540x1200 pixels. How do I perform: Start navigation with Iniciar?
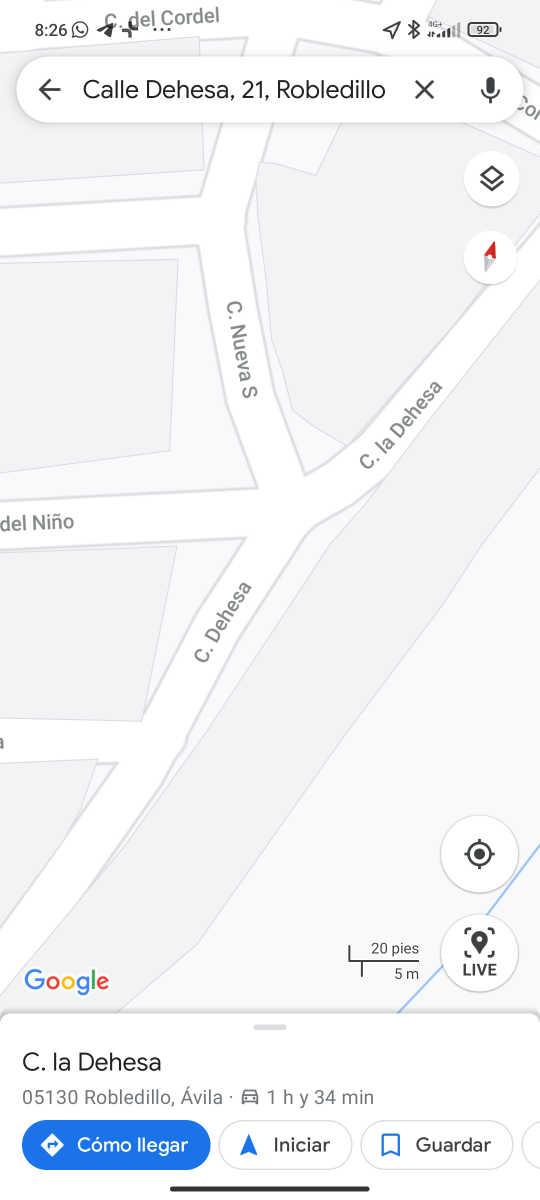point(286,1145)
